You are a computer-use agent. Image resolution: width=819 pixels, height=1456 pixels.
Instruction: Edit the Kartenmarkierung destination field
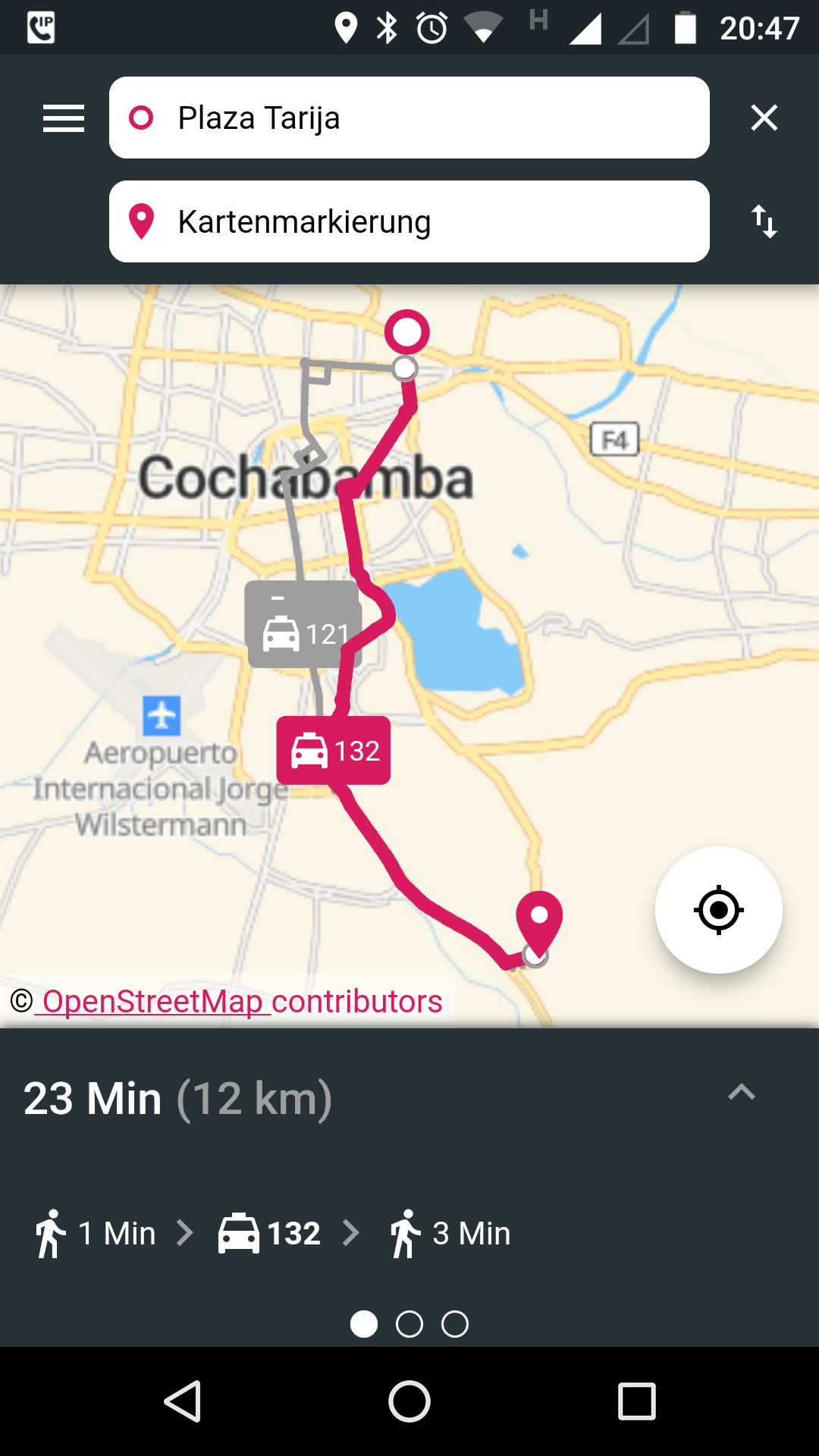(409, 222)
